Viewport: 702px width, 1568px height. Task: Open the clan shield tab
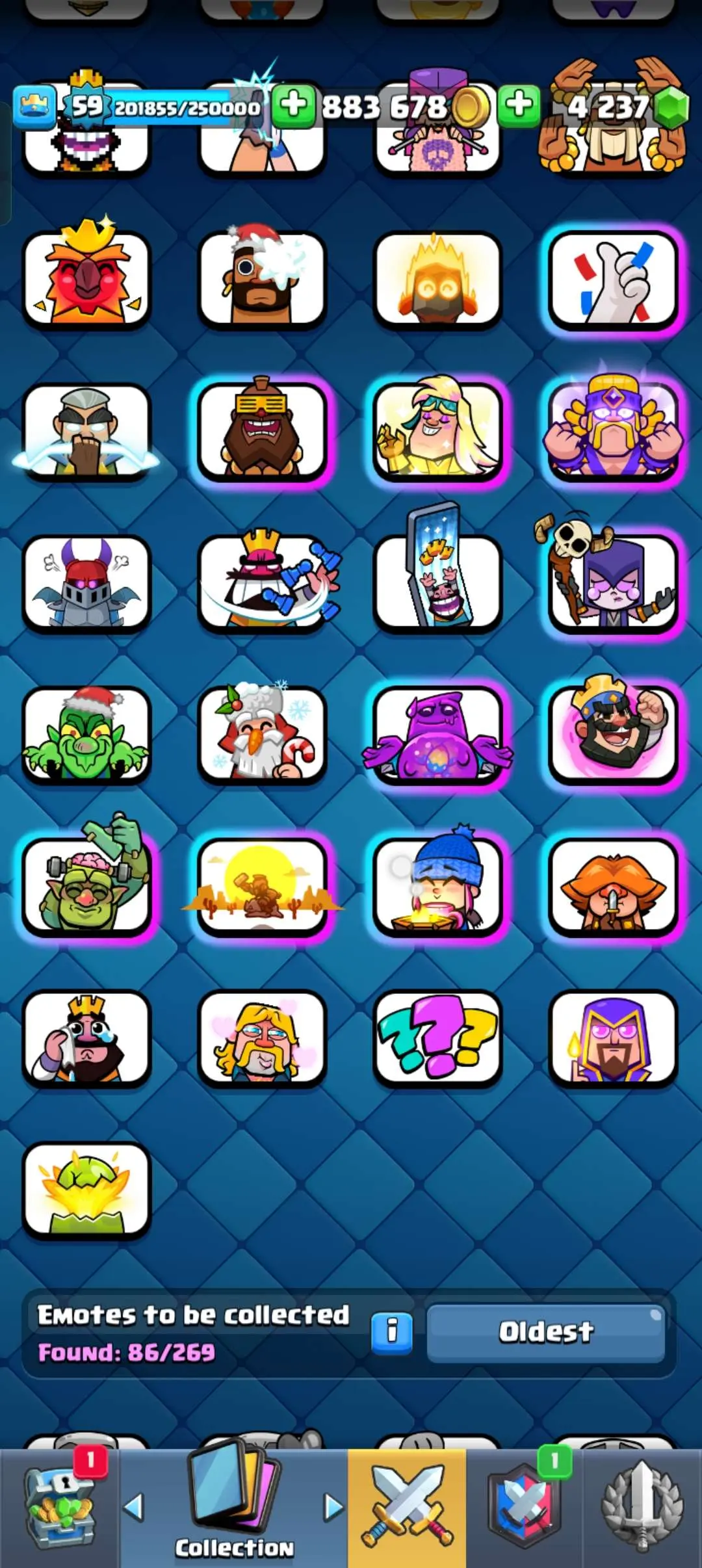[x=524, y=1507]
